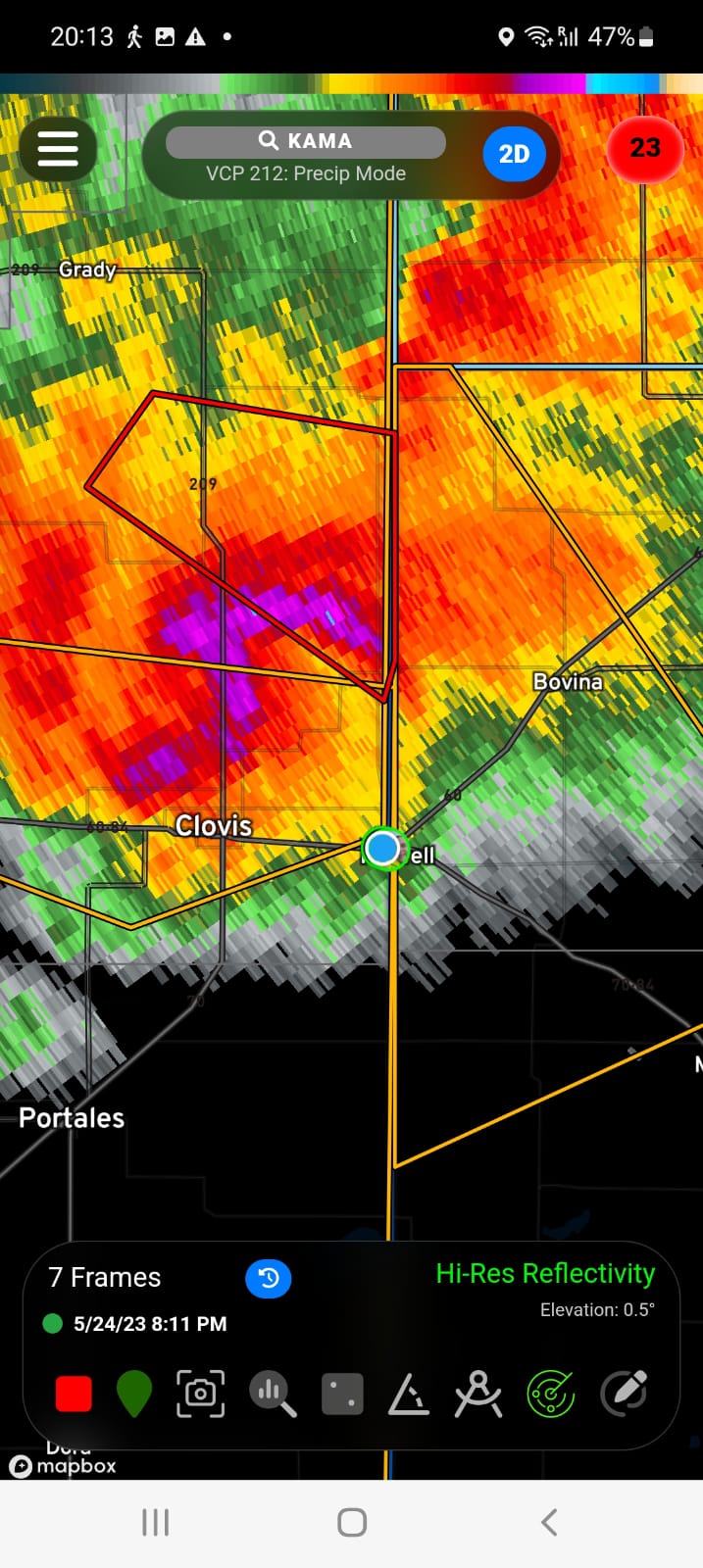The width and height of the screenshot is (703, 1568).
Task: Tap the red stop animation button
Action: pos(74,1394)
